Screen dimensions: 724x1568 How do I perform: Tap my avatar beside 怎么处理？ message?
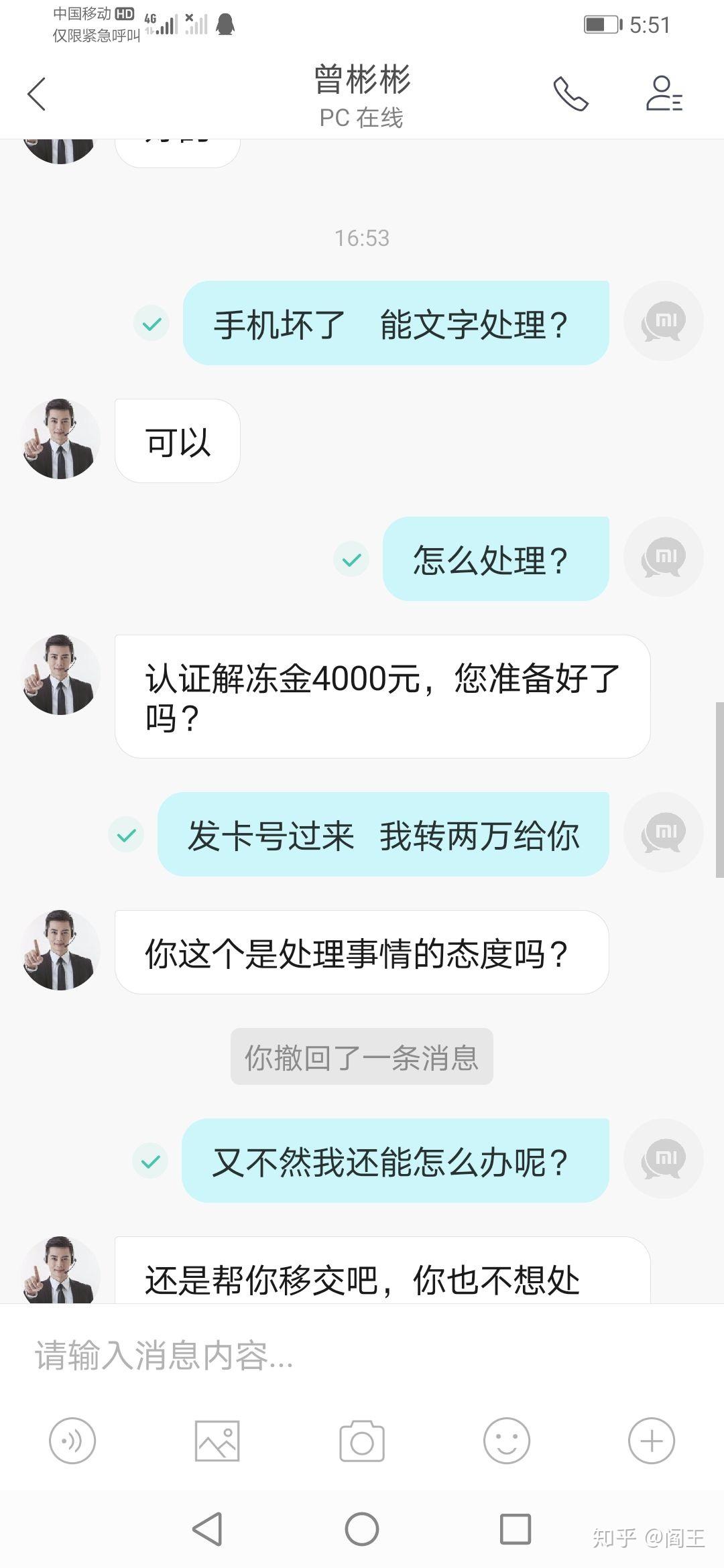click(x=663, y=557)
